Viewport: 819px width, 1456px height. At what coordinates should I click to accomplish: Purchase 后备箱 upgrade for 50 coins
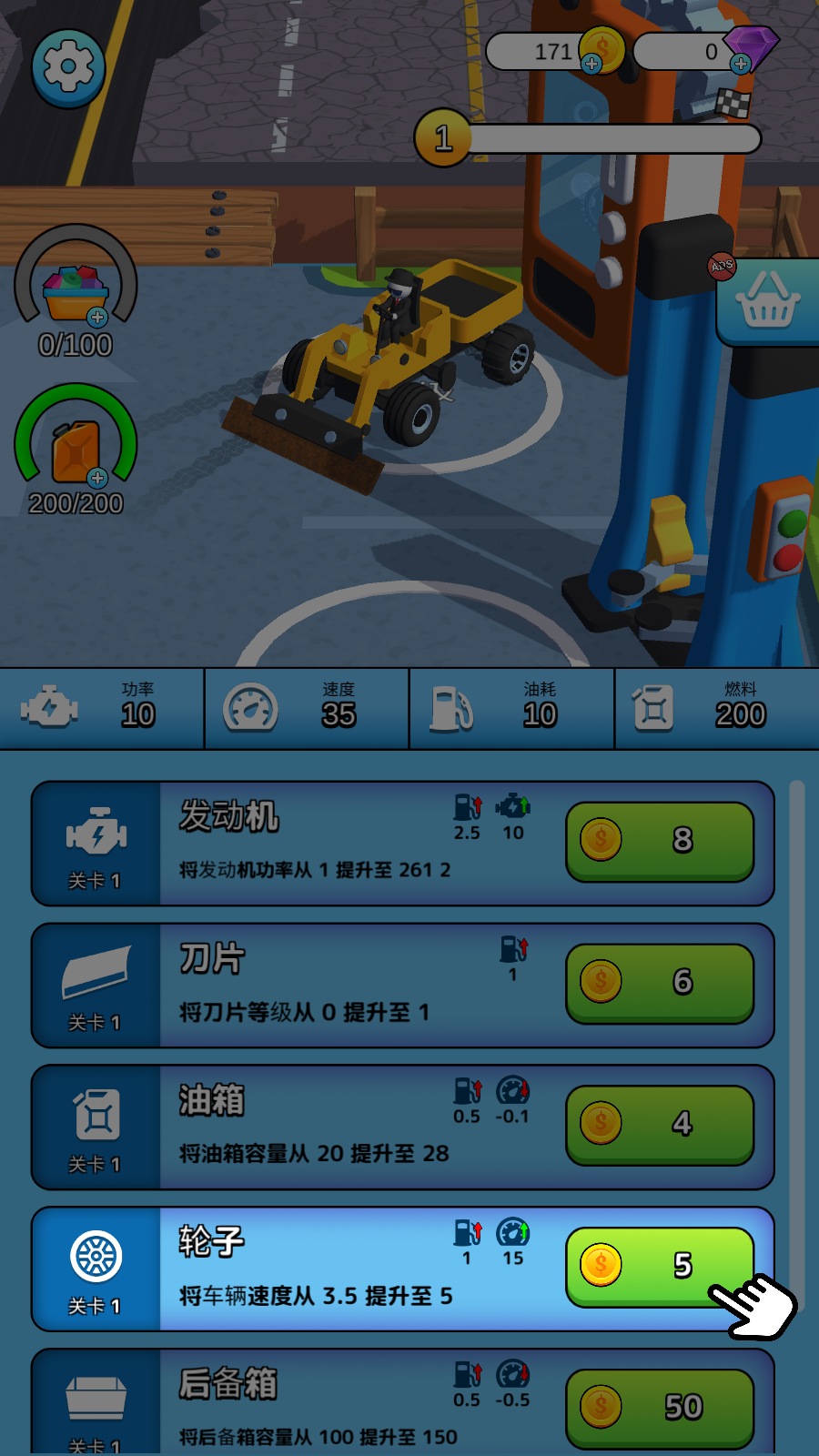pyautogui.click(x=660, y=1407)
